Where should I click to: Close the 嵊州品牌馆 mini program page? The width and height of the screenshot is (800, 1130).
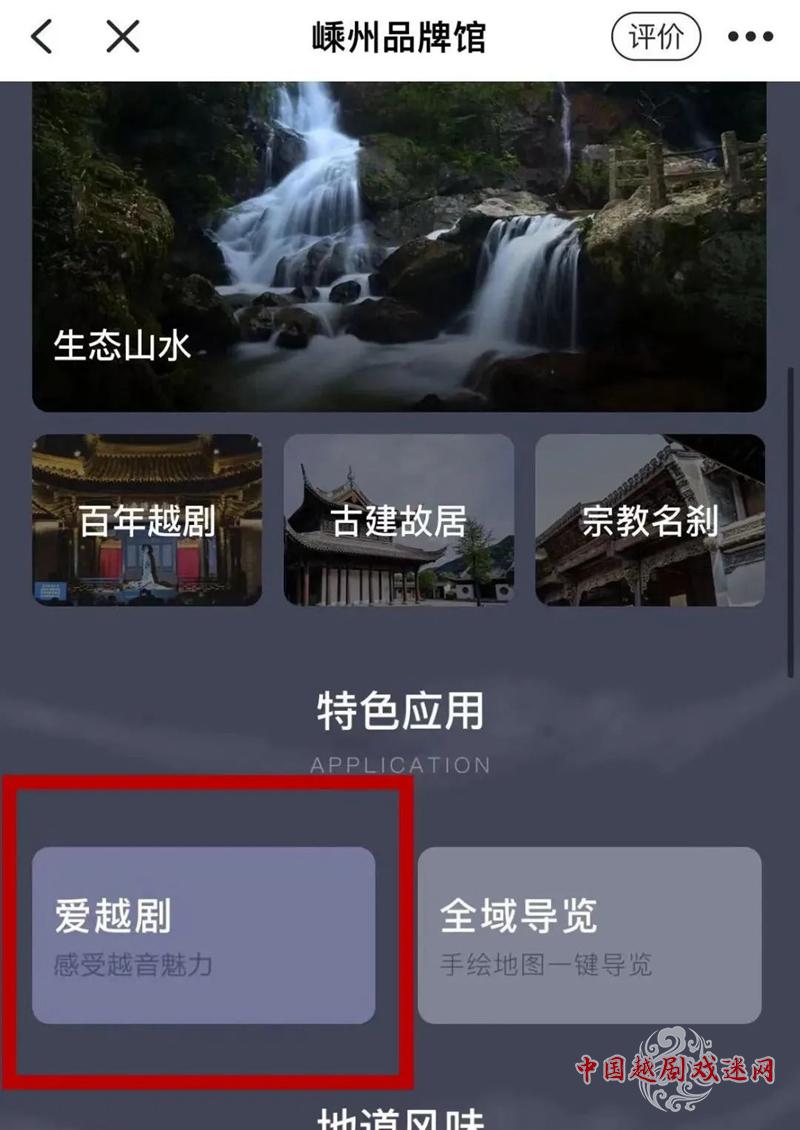122,38
